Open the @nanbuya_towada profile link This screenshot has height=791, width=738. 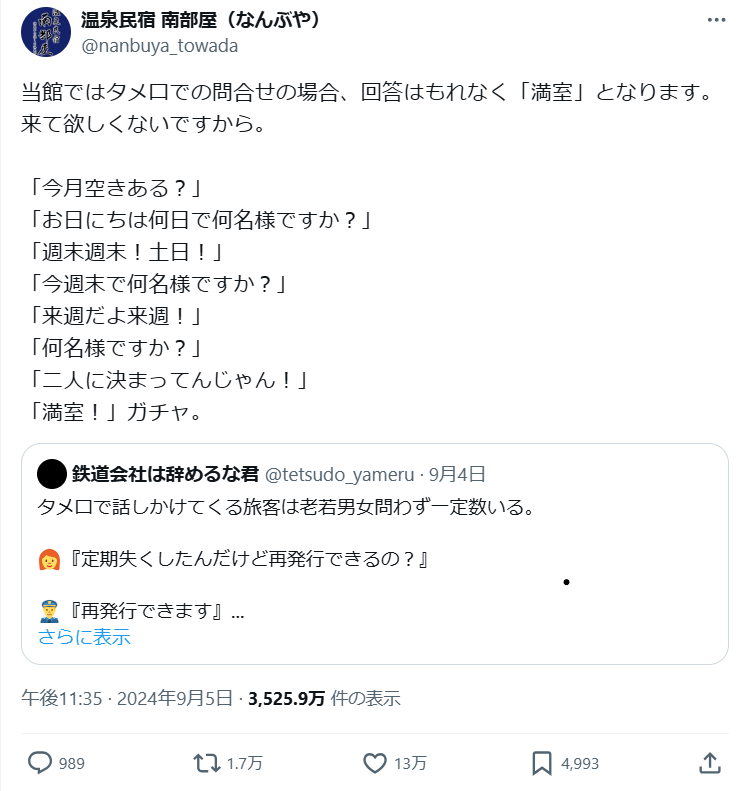pyautogui.click(x=159, y=46)
